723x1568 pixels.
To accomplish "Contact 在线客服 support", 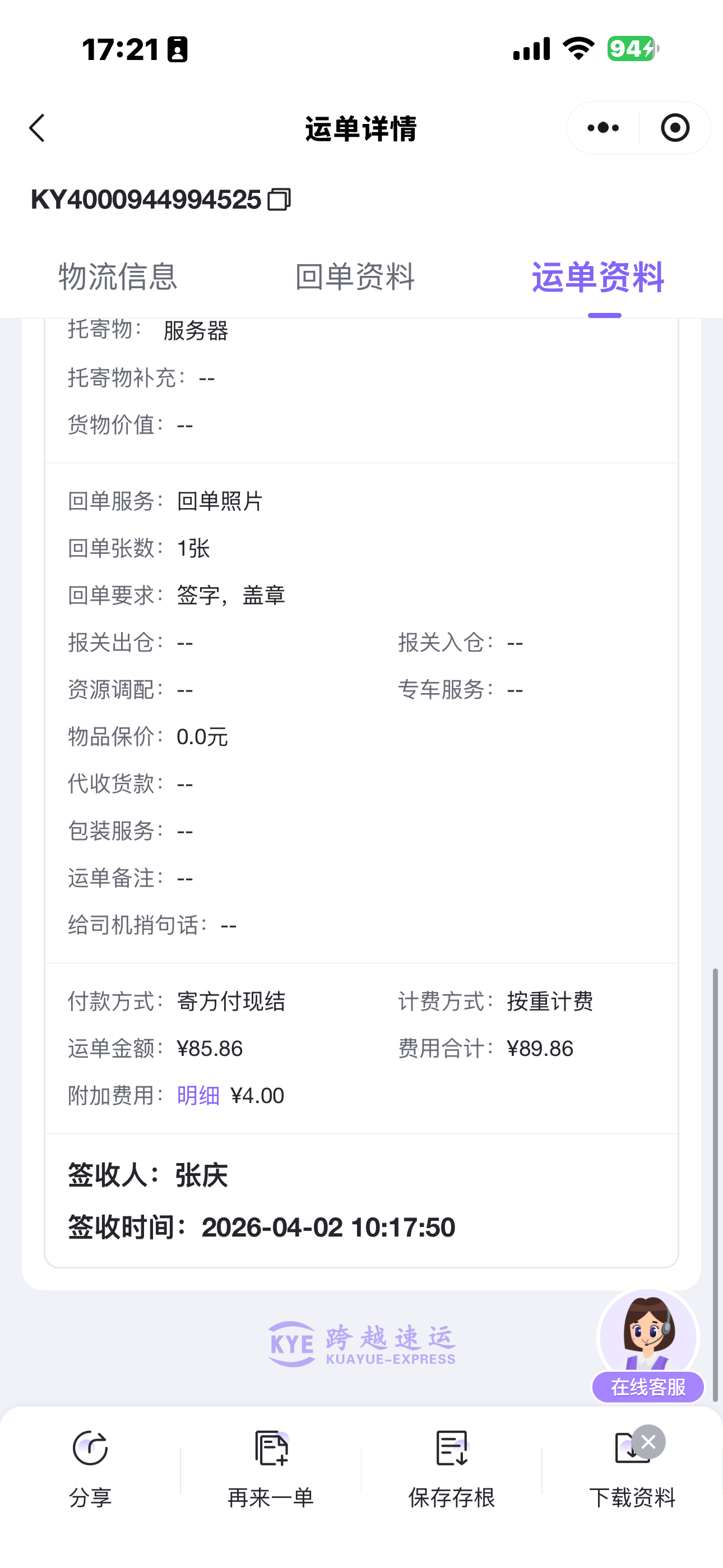I will [x=647, y=1346].
